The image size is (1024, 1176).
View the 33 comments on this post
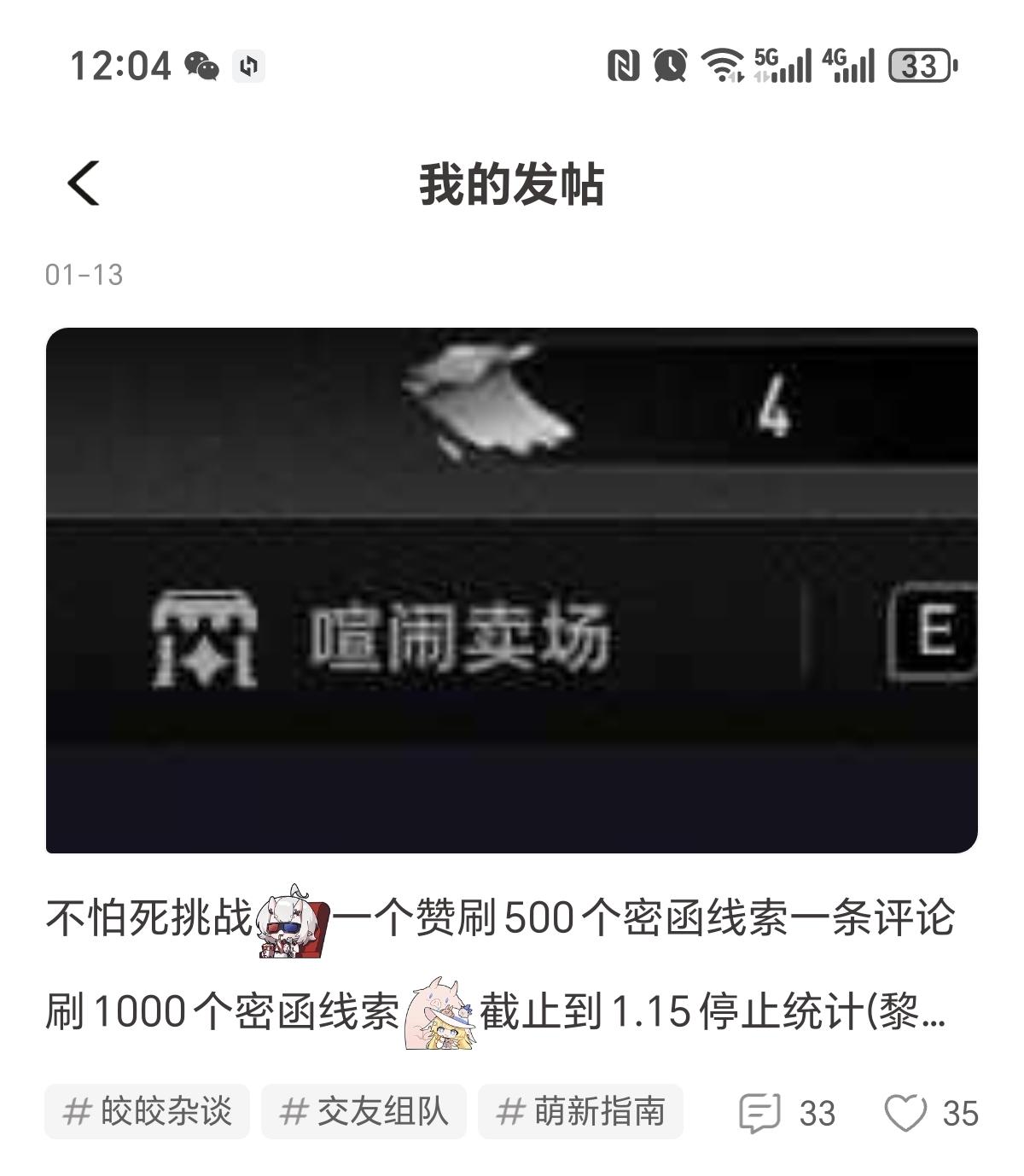[785, 1113]
